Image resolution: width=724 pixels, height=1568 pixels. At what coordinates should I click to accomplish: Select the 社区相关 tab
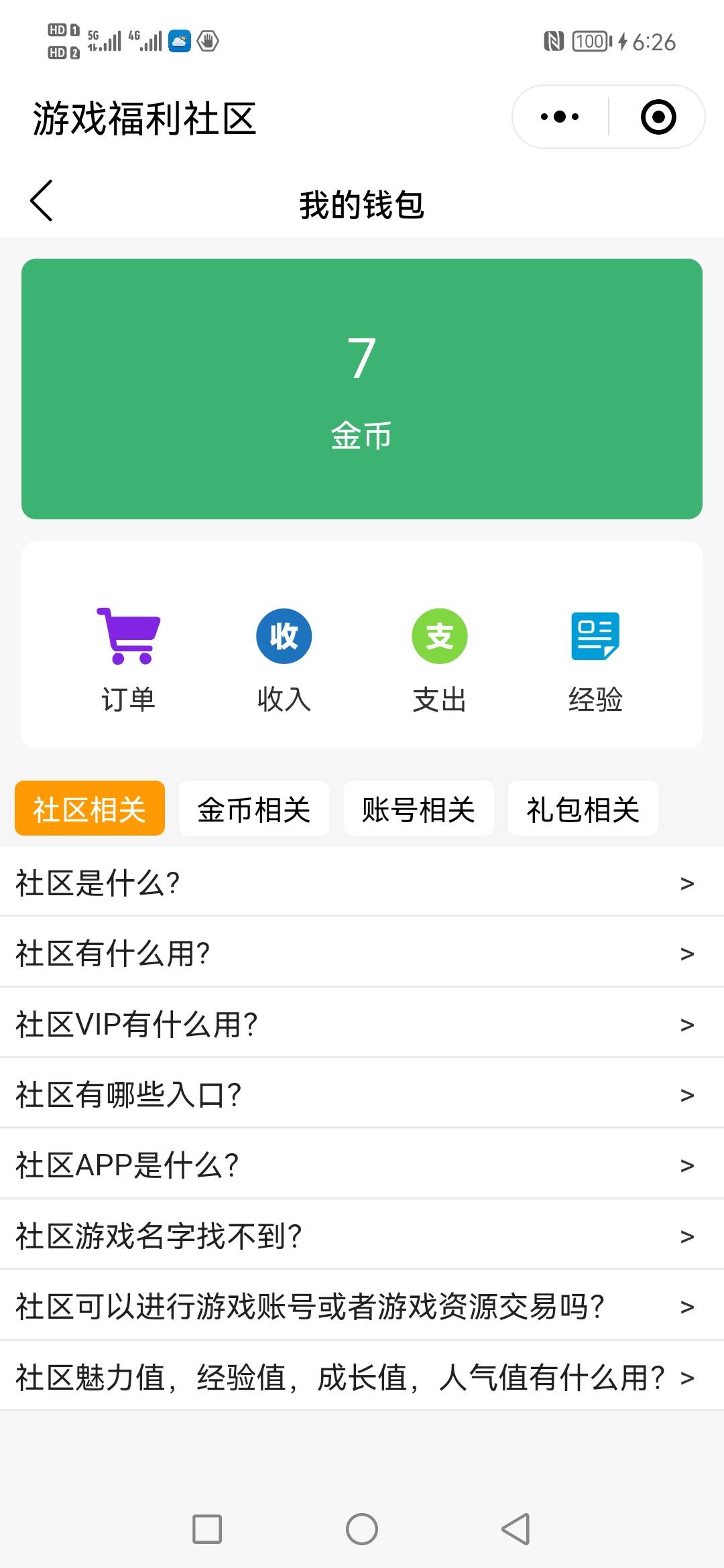[90, 809]
